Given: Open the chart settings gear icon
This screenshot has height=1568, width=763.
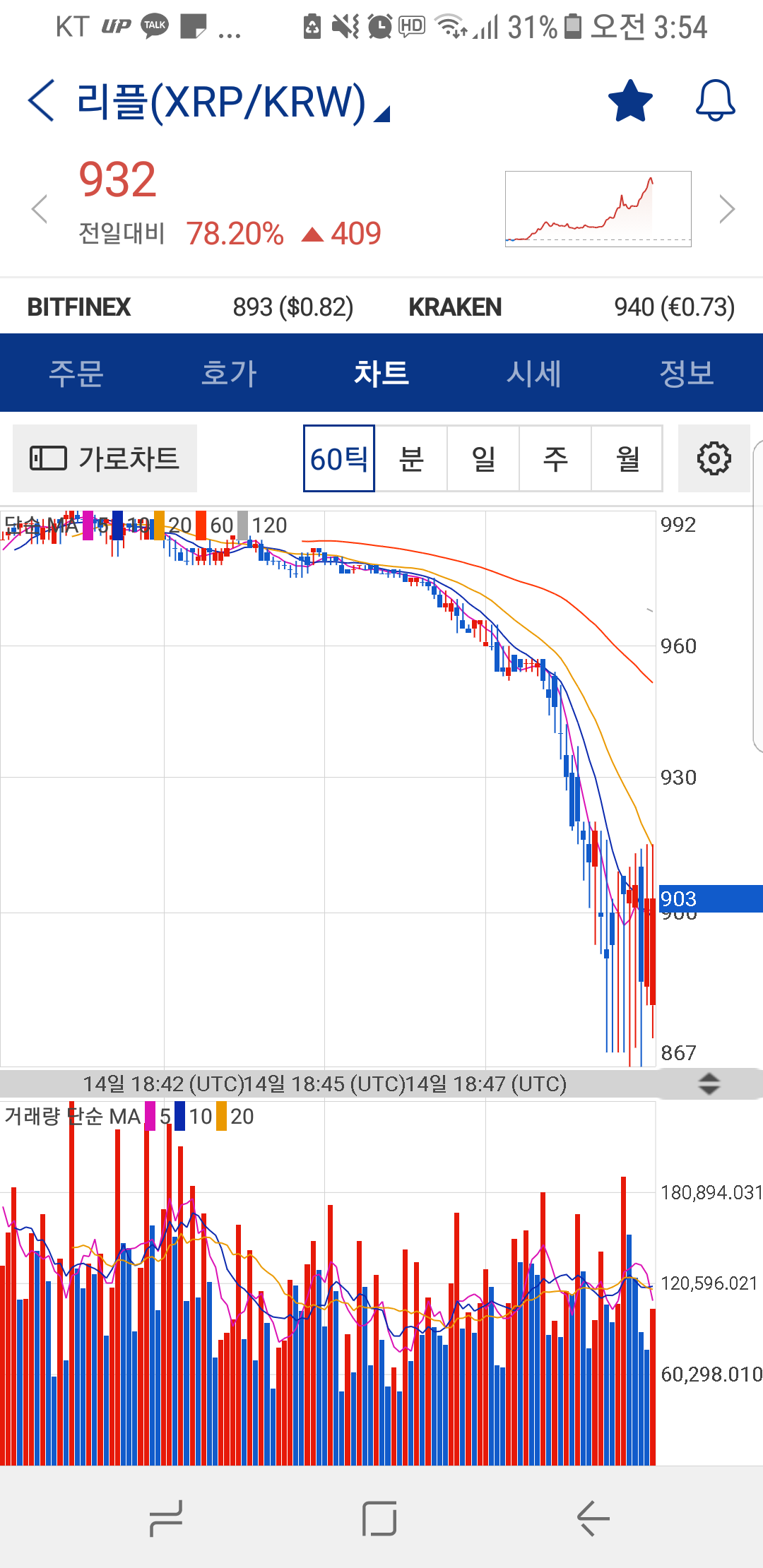Looking at the screenshot, I should tap(714, 458).
